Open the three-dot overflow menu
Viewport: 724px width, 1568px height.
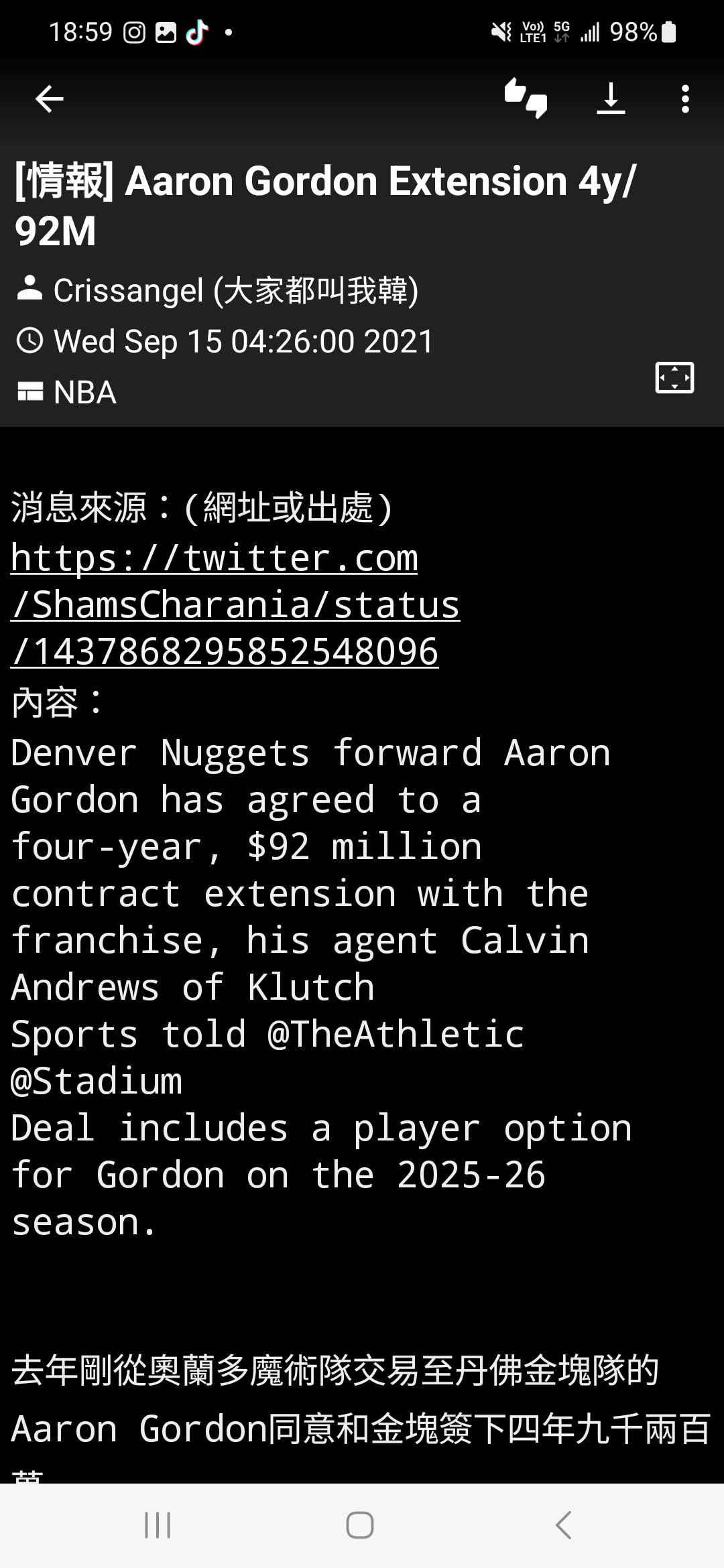click(x=684, y=99)
